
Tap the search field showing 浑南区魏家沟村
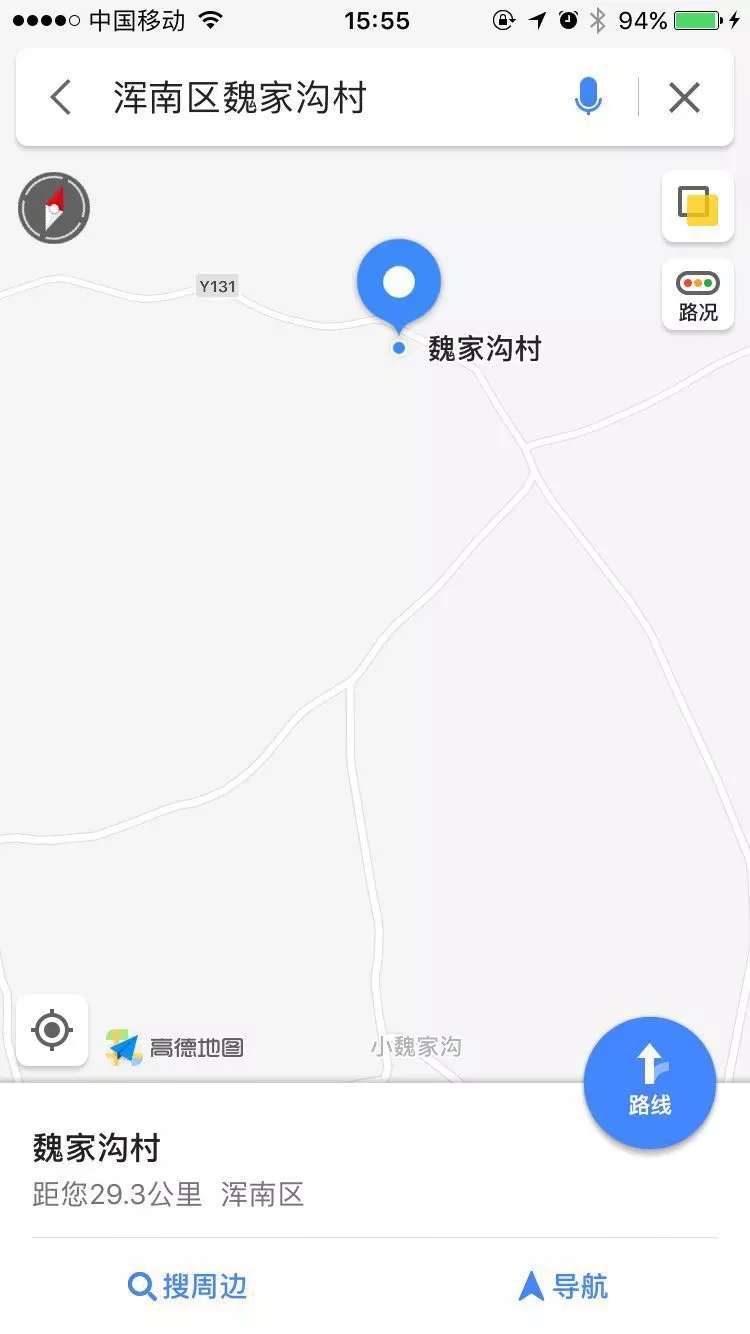click(x=300, y=98)
